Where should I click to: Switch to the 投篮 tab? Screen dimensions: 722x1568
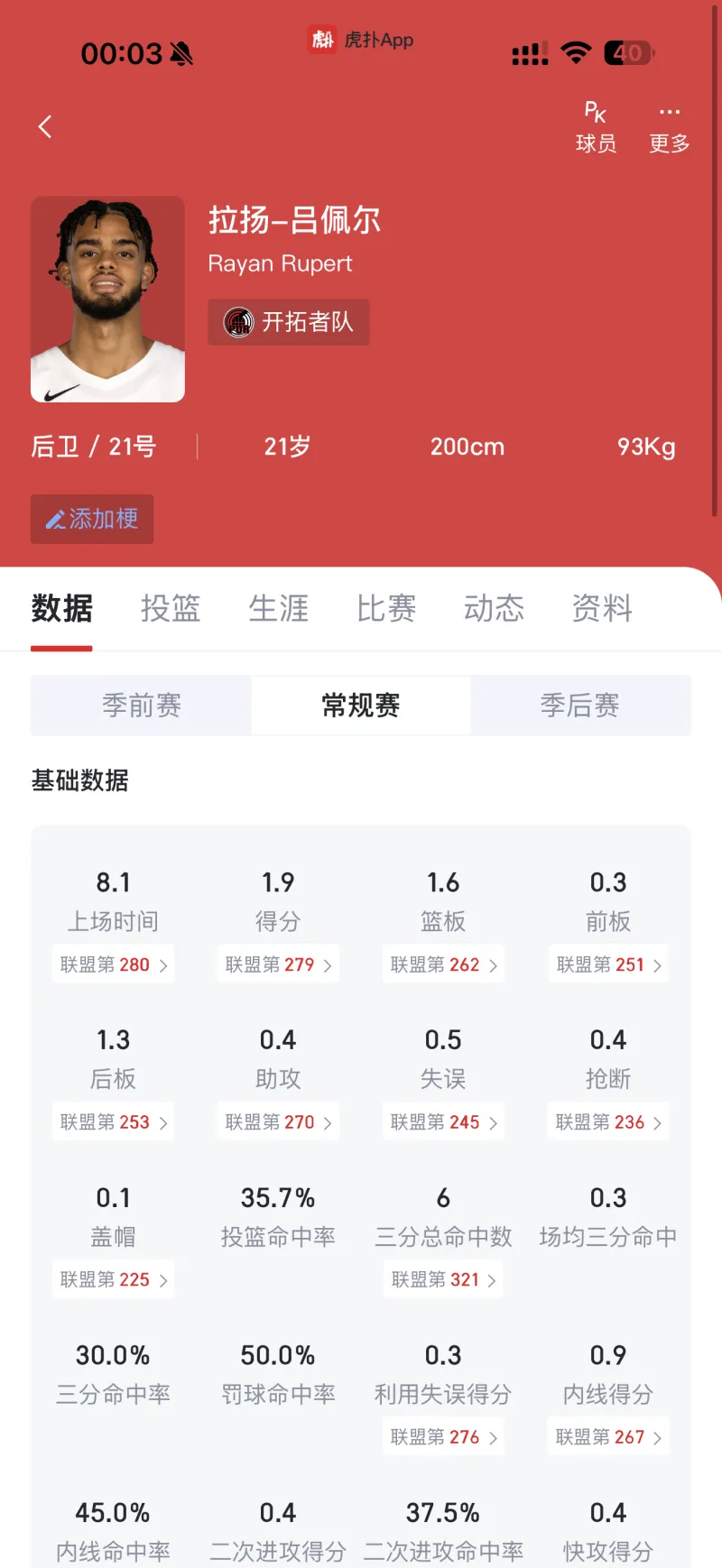coord(170,608)
